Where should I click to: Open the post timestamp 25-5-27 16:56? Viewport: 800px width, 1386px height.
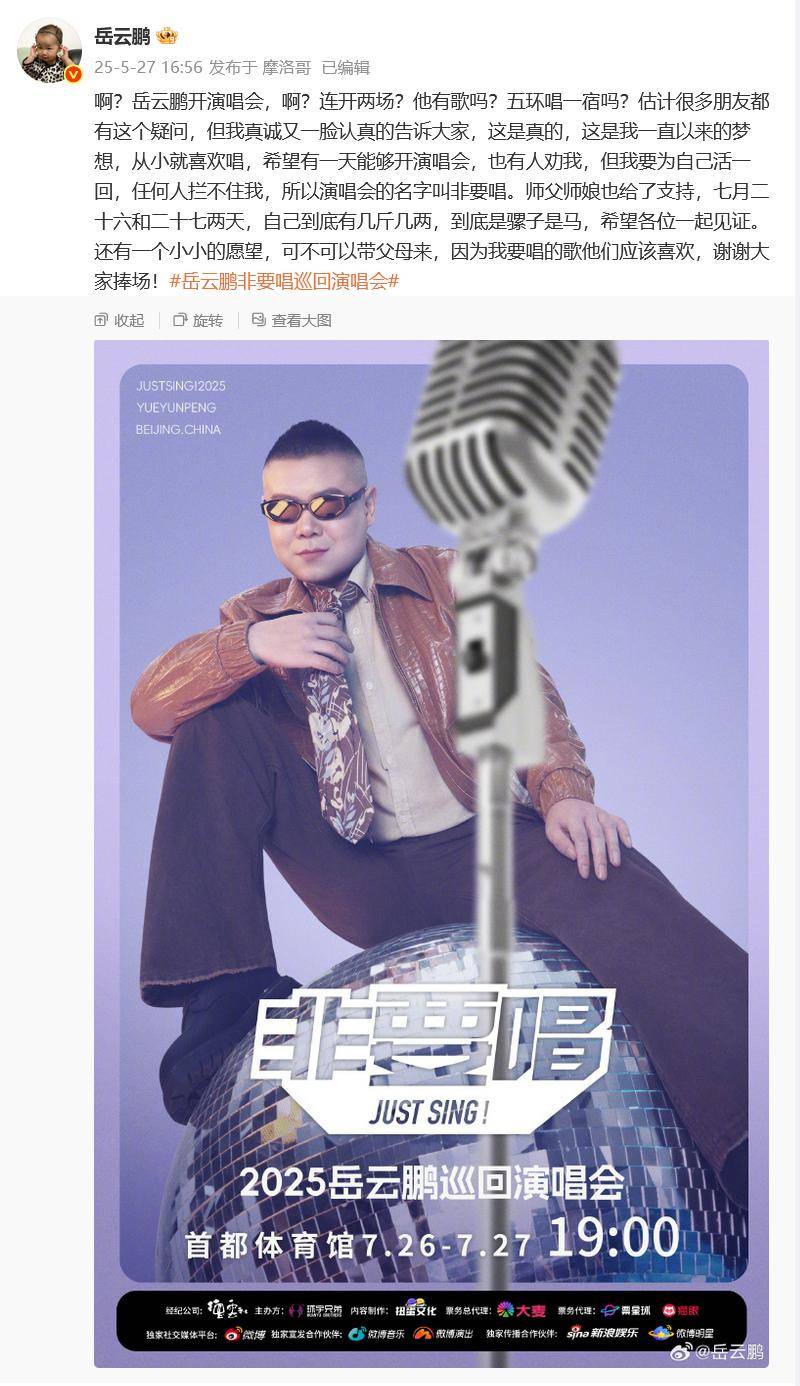click(148, 67)
